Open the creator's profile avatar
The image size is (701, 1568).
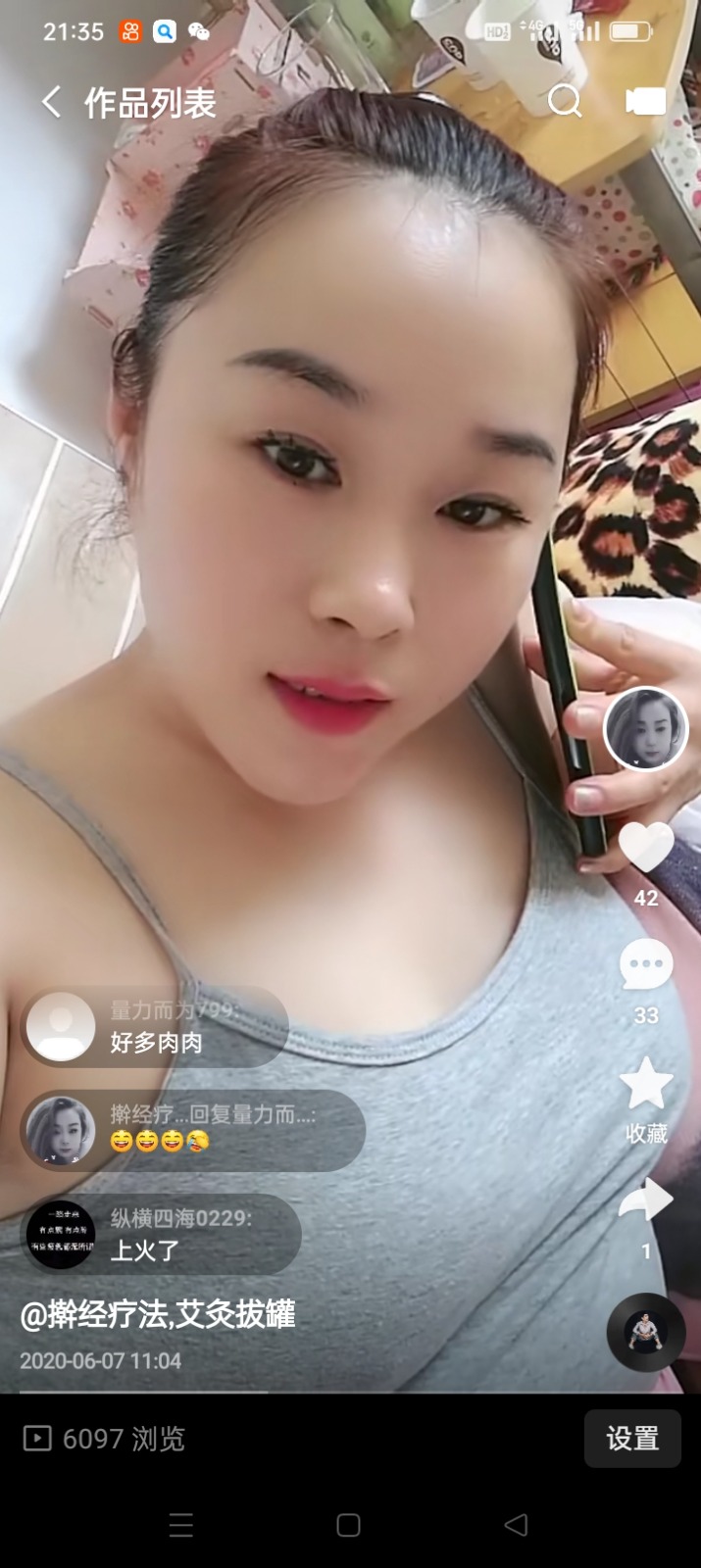pyautogui.click(x=645, y=729)
